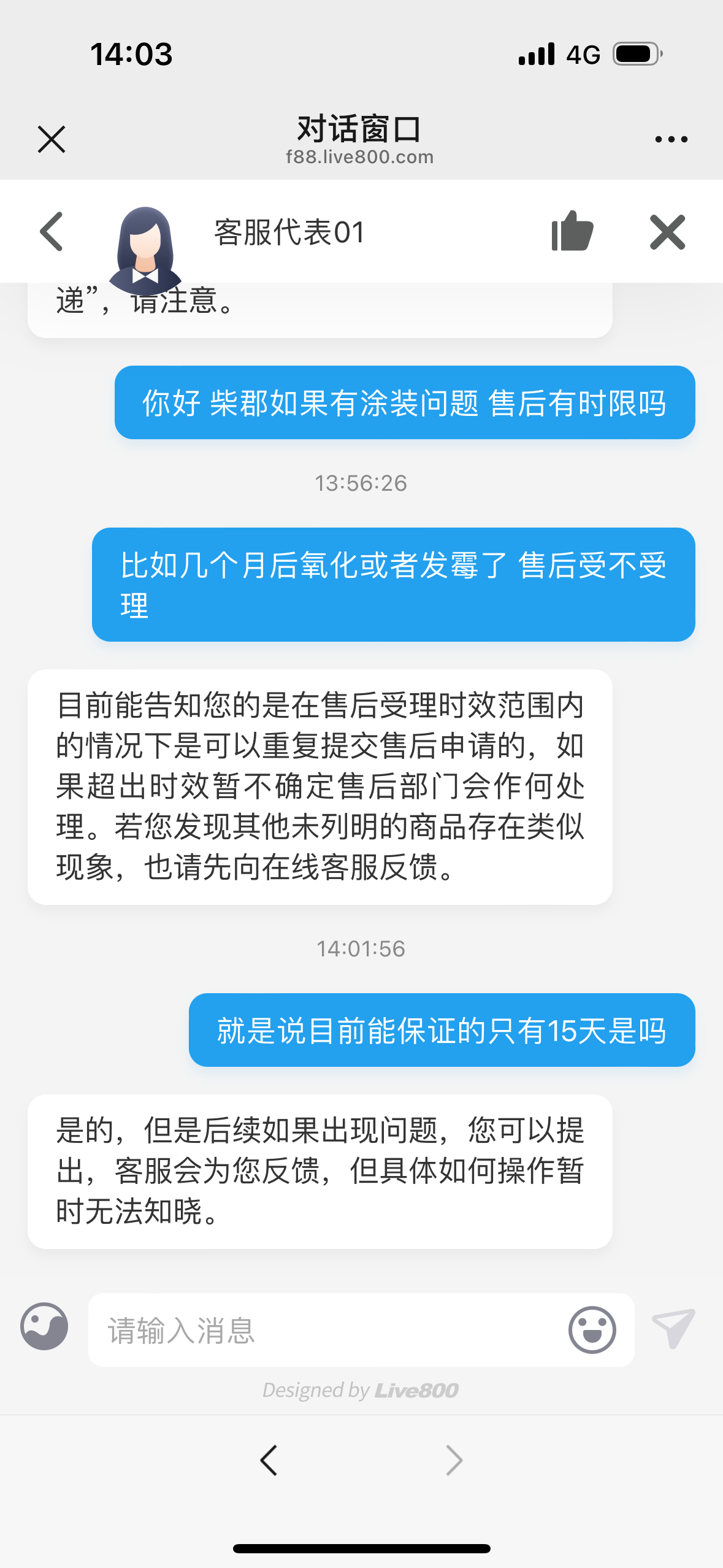The height and width of the screenshot is (1568, 723).
Task: Open the emoji picker in the input
Action: pos(592,1330)
